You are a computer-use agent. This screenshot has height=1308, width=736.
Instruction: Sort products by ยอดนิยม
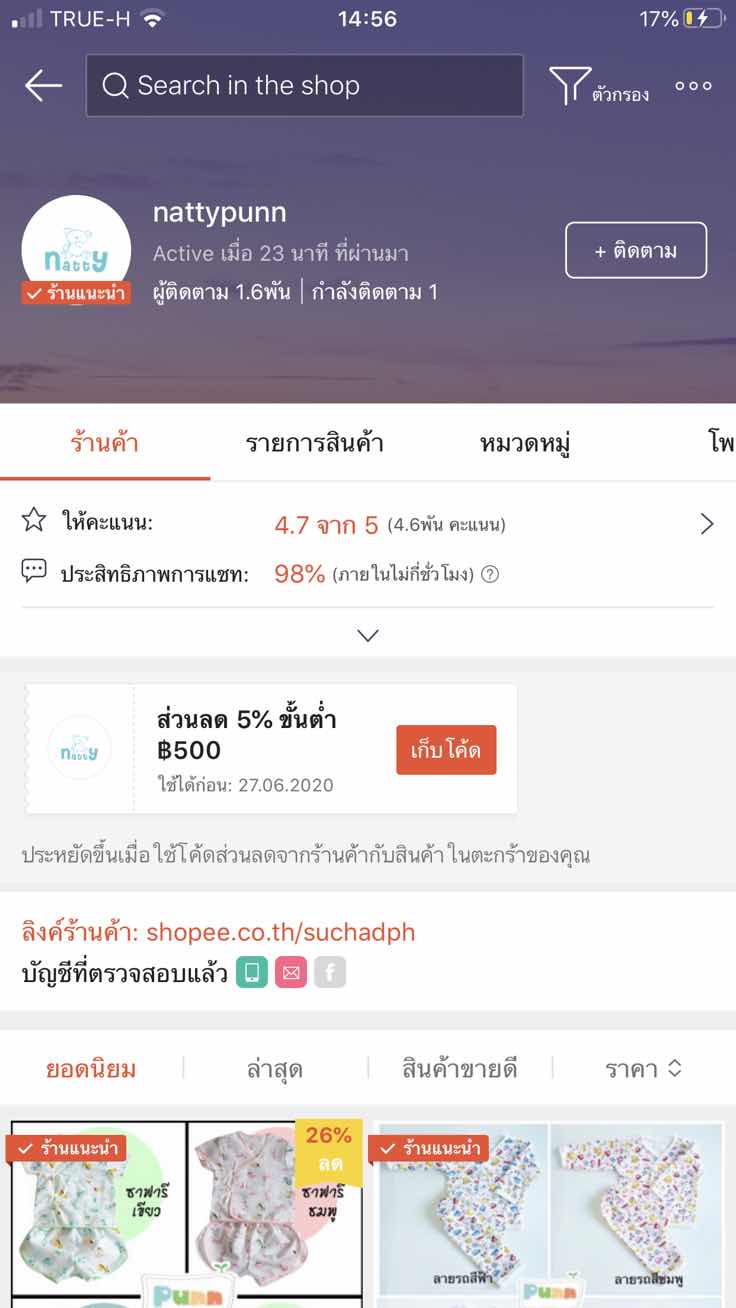(x=91, y=1068)
